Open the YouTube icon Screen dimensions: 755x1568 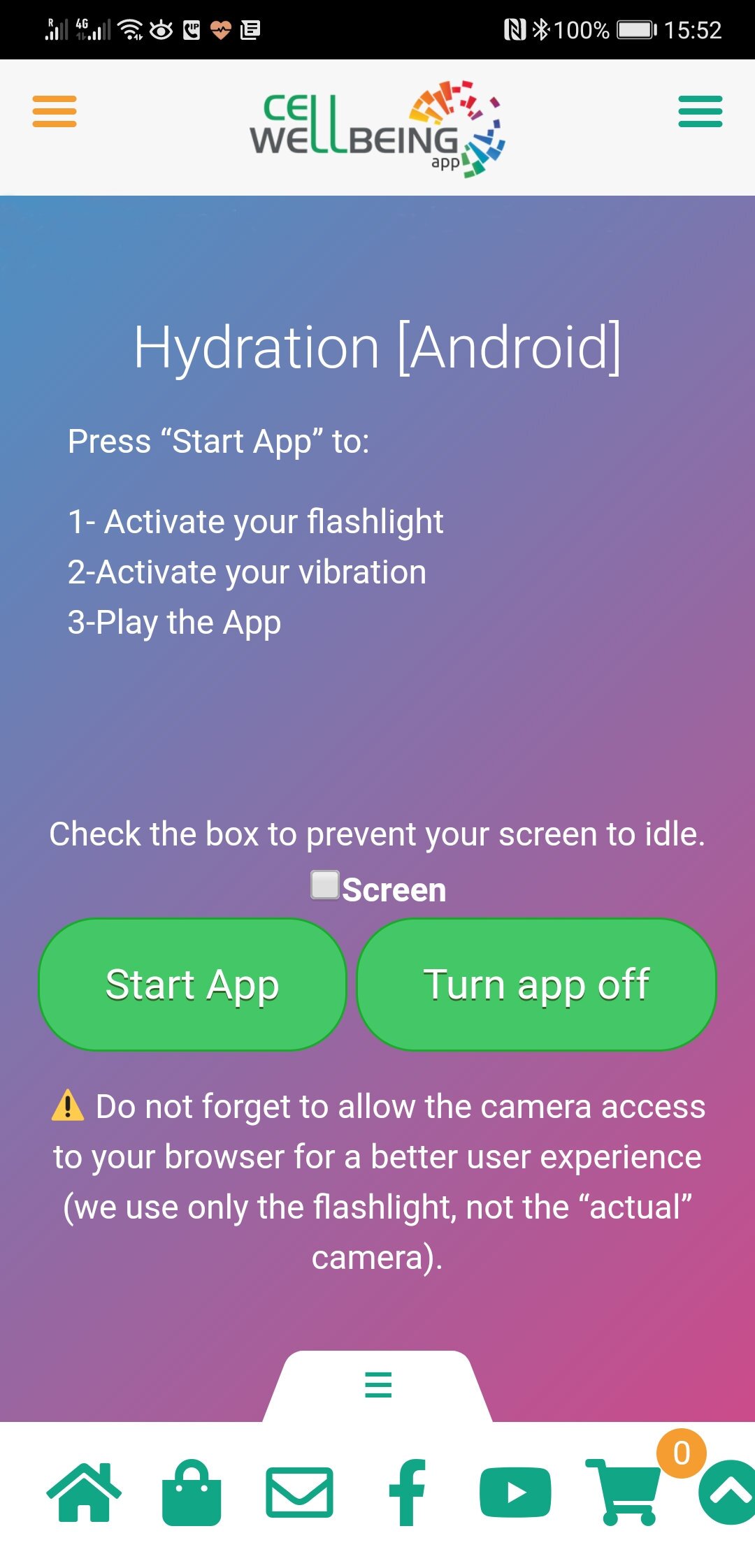point(515,1493)
